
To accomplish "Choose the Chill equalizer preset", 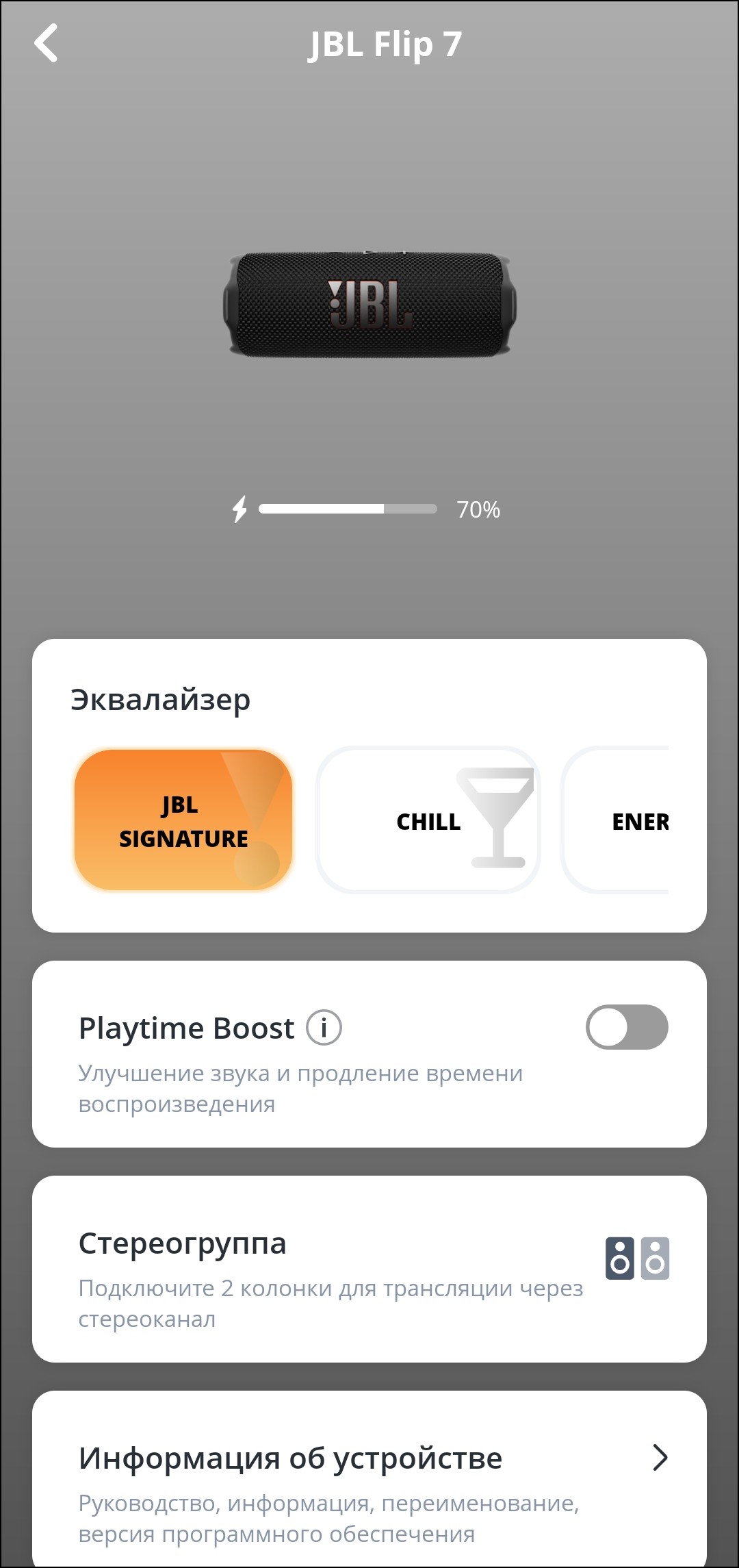I will tap(428, 820).
